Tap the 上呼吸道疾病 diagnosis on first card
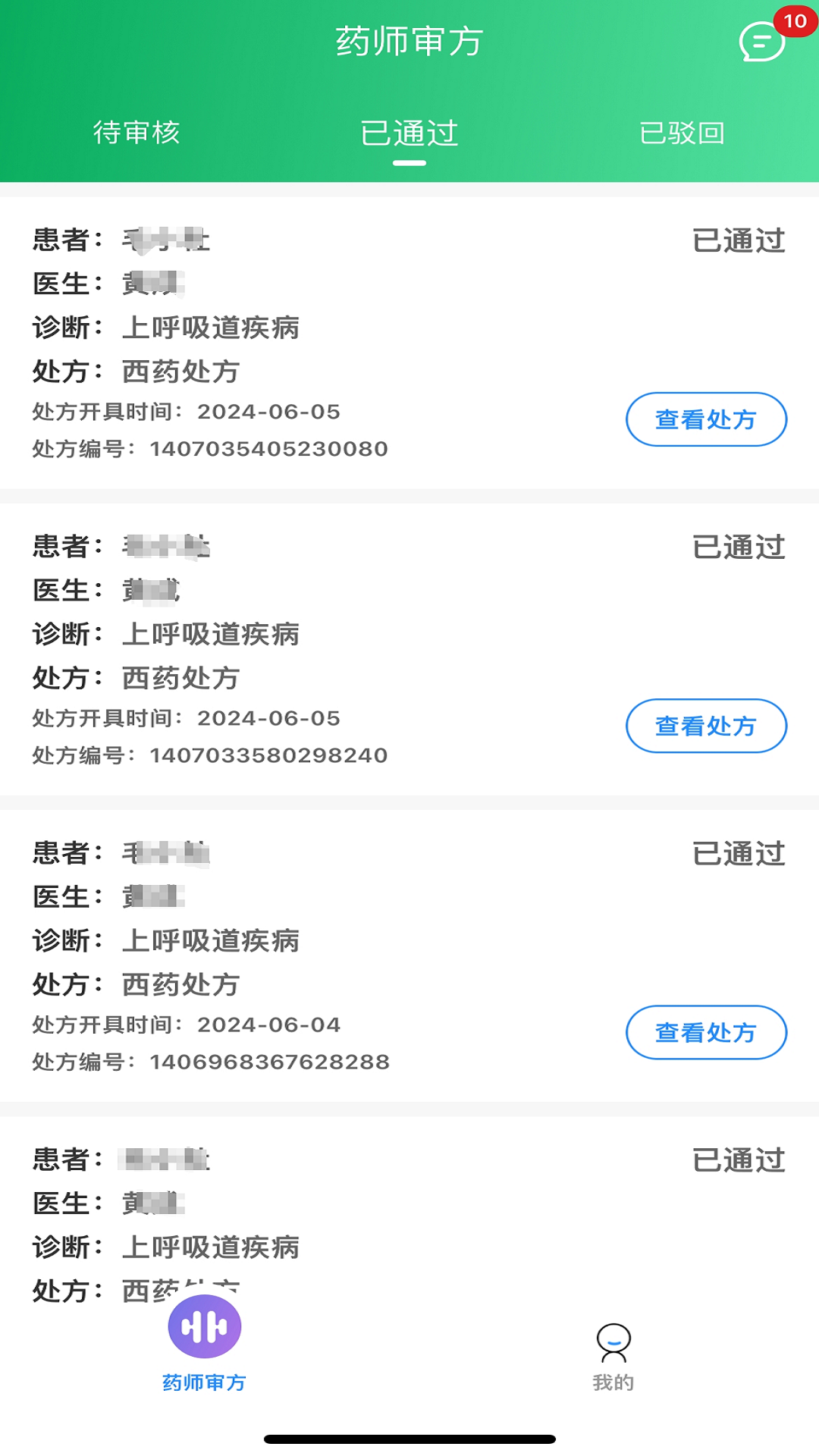 [212, 328]
